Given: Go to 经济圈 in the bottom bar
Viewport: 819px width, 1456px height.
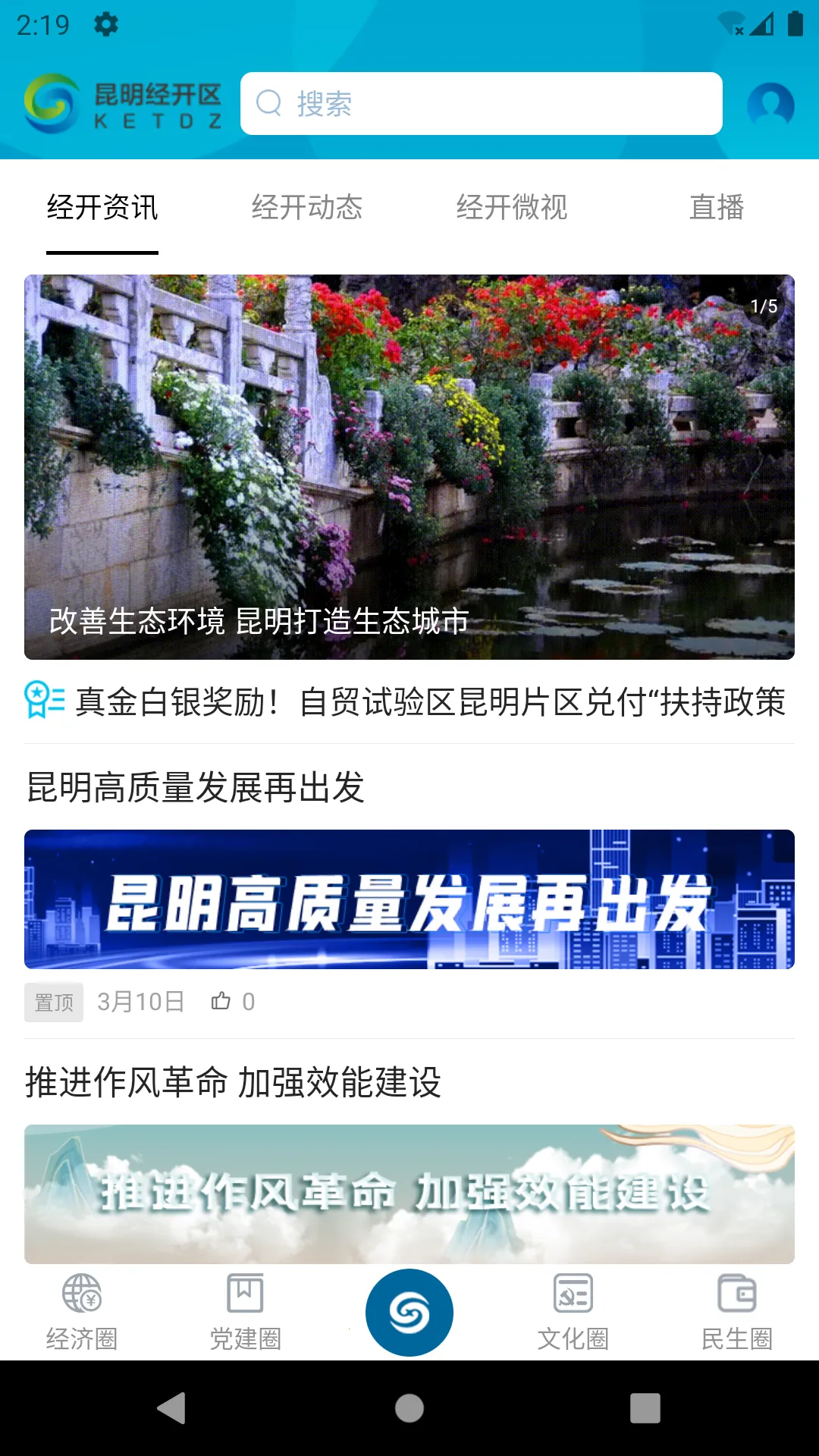Looking at the screenshot, I should click(82, 1312).
